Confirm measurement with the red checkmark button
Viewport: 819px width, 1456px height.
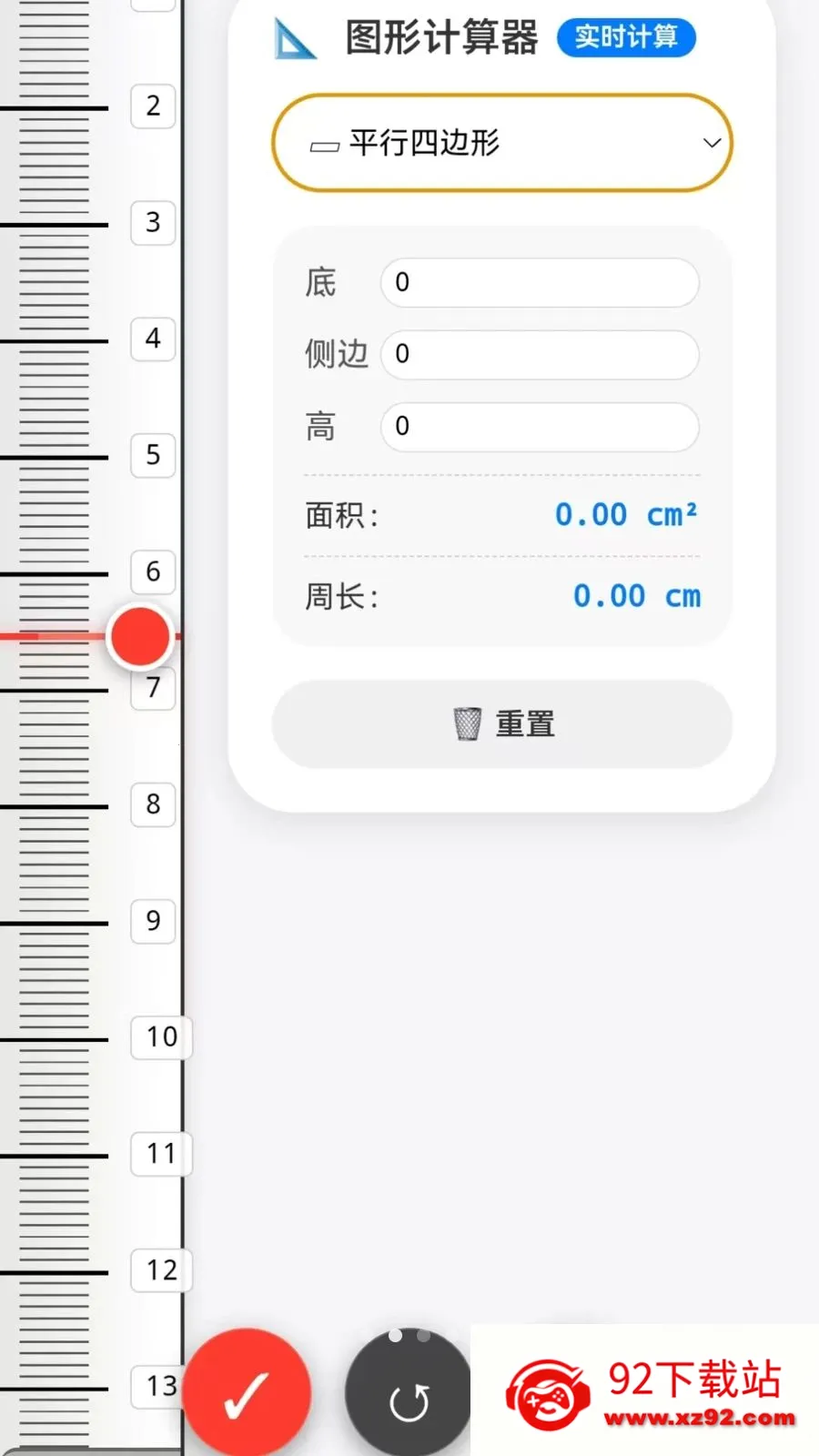(247, 1392)
